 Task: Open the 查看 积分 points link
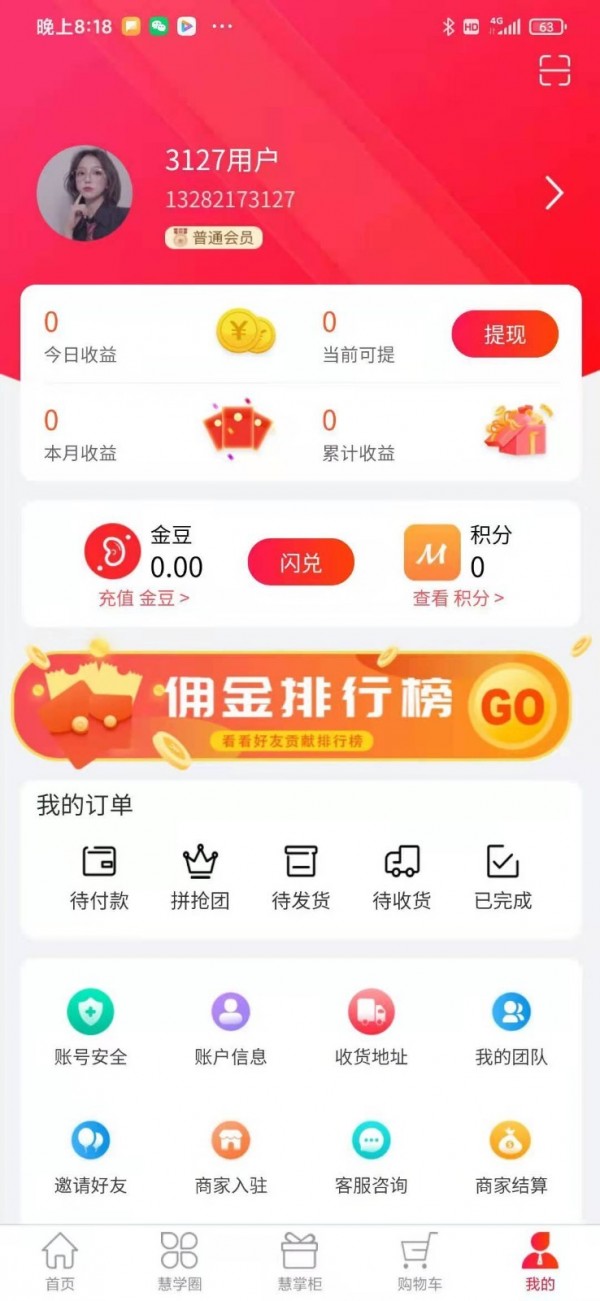[458, 598]
